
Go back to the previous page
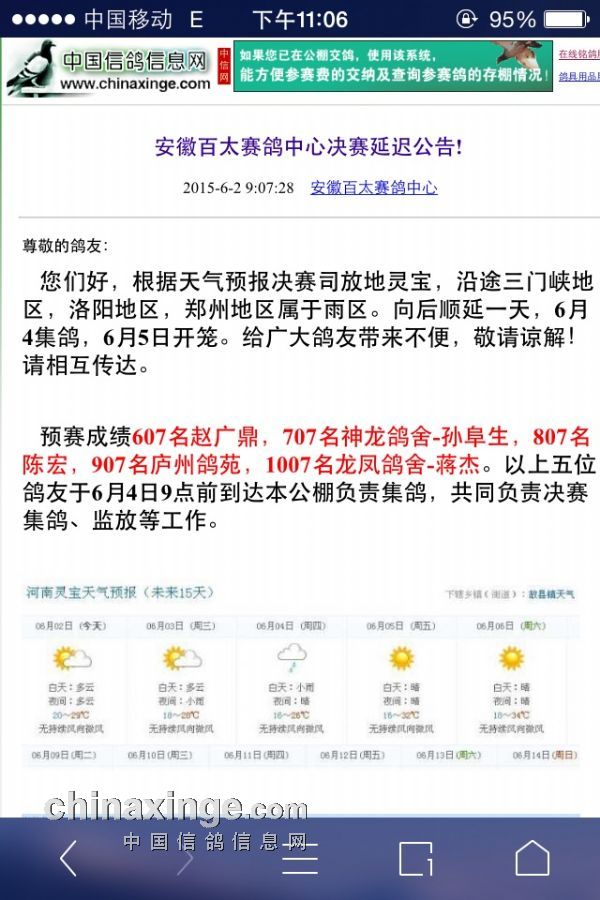[x=67, y=858]
